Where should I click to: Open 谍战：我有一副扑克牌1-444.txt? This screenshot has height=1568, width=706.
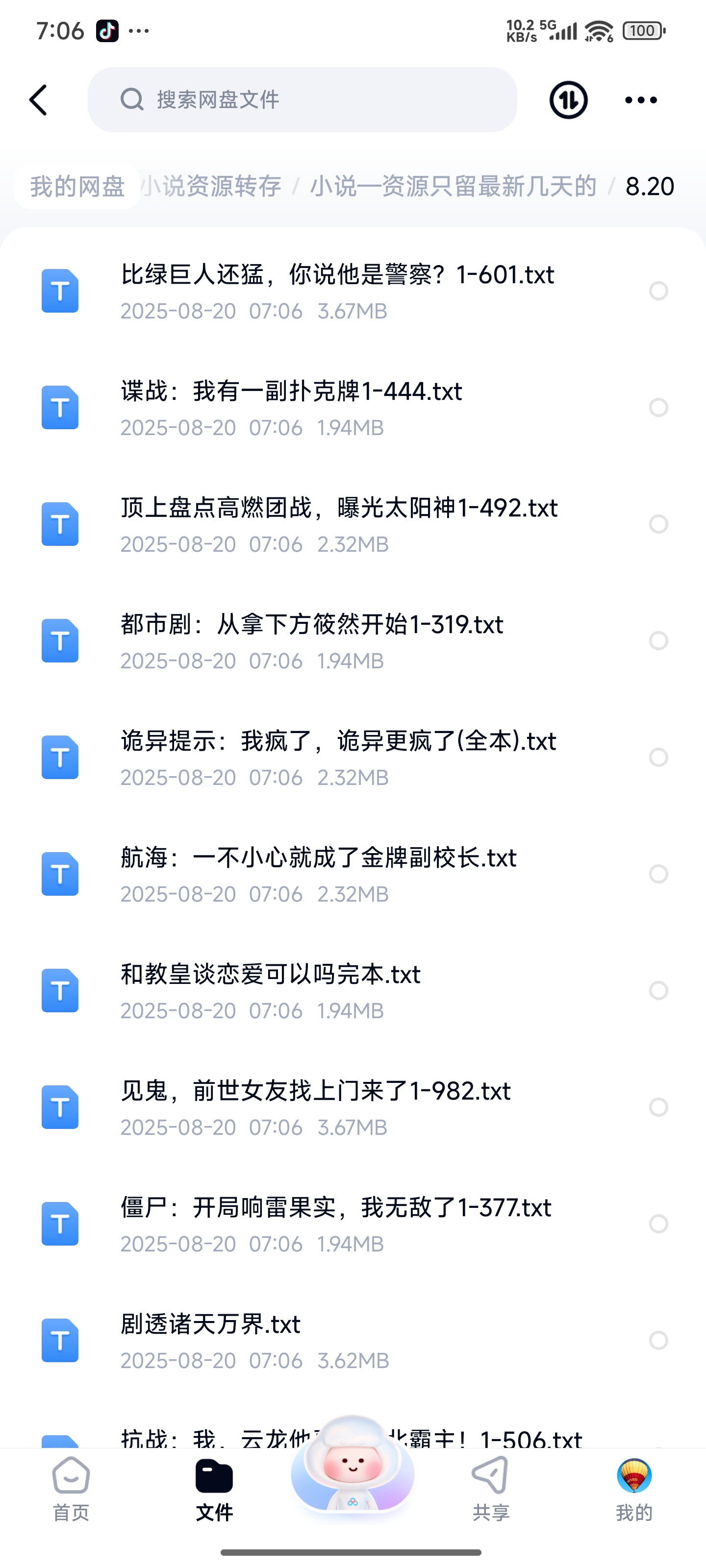[291, 392]
